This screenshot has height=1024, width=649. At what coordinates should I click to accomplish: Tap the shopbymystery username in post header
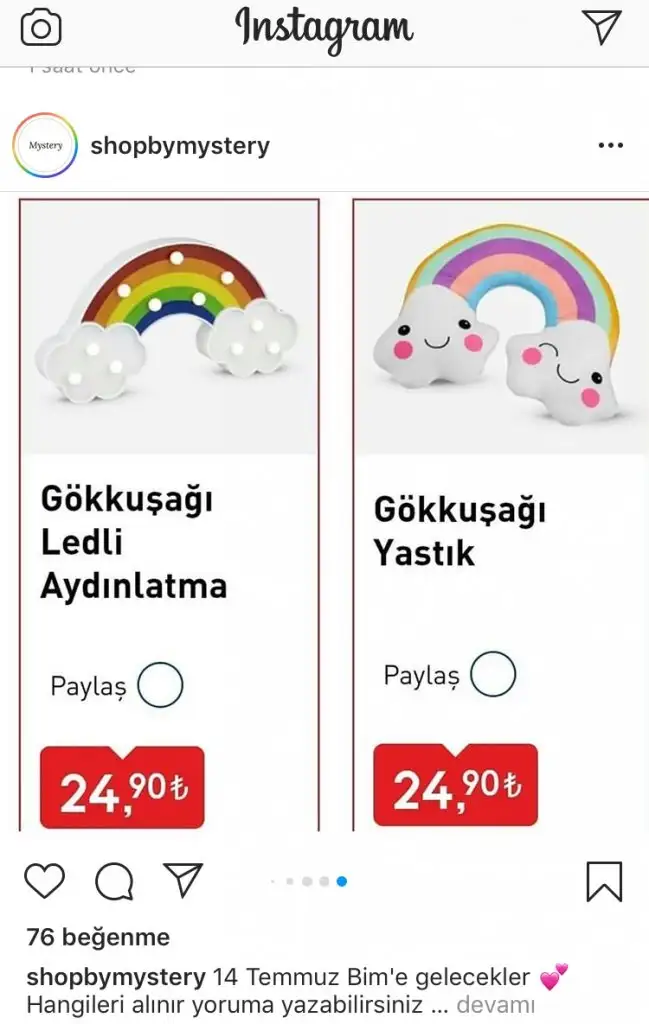[180, 146]
